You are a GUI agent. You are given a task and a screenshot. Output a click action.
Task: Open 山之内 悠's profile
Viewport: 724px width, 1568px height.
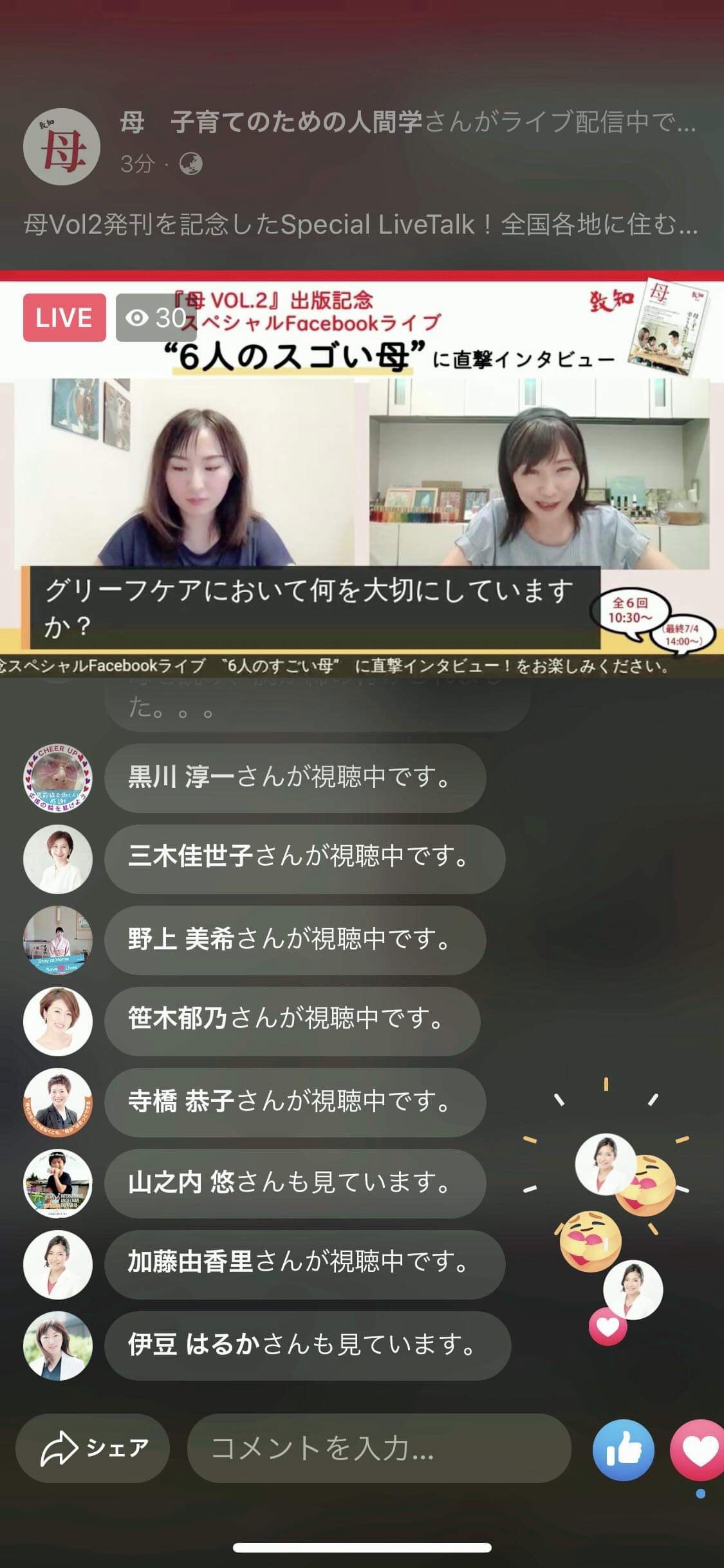(57, 1183)
